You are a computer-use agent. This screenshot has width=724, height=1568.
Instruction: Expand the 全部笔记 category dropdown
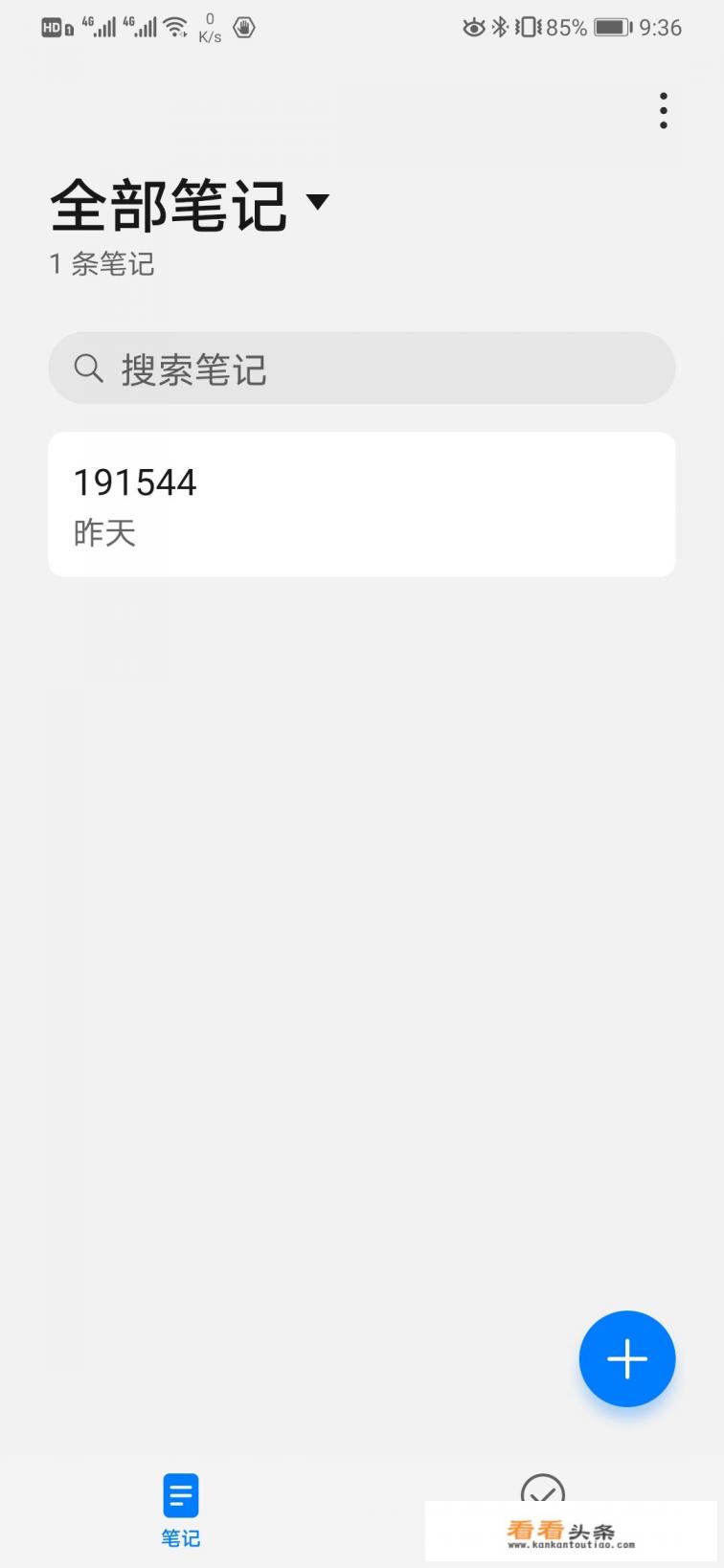(x=316, y=201)
